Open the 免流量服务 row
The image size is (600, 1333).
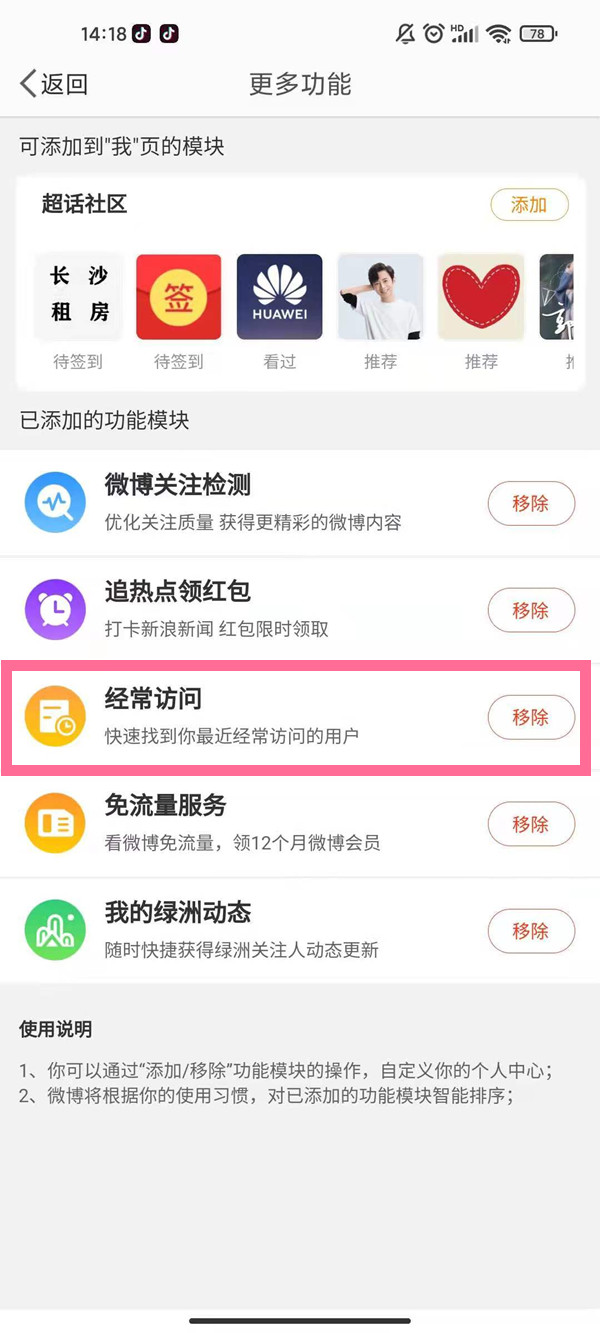point(250,823)
